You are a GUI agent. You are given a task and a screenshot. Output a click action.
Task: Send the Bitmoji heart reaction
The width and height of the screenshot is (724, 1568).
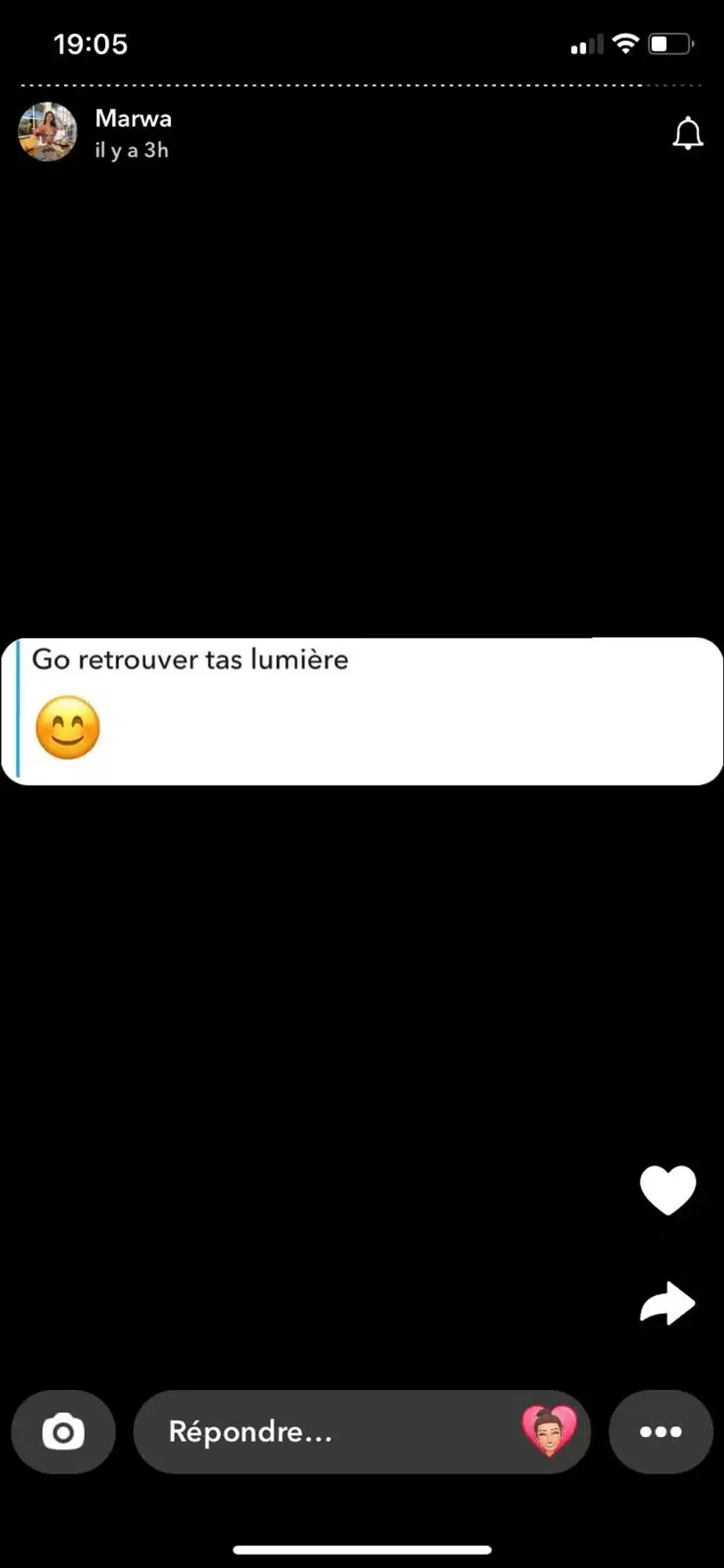[549, 1430]
